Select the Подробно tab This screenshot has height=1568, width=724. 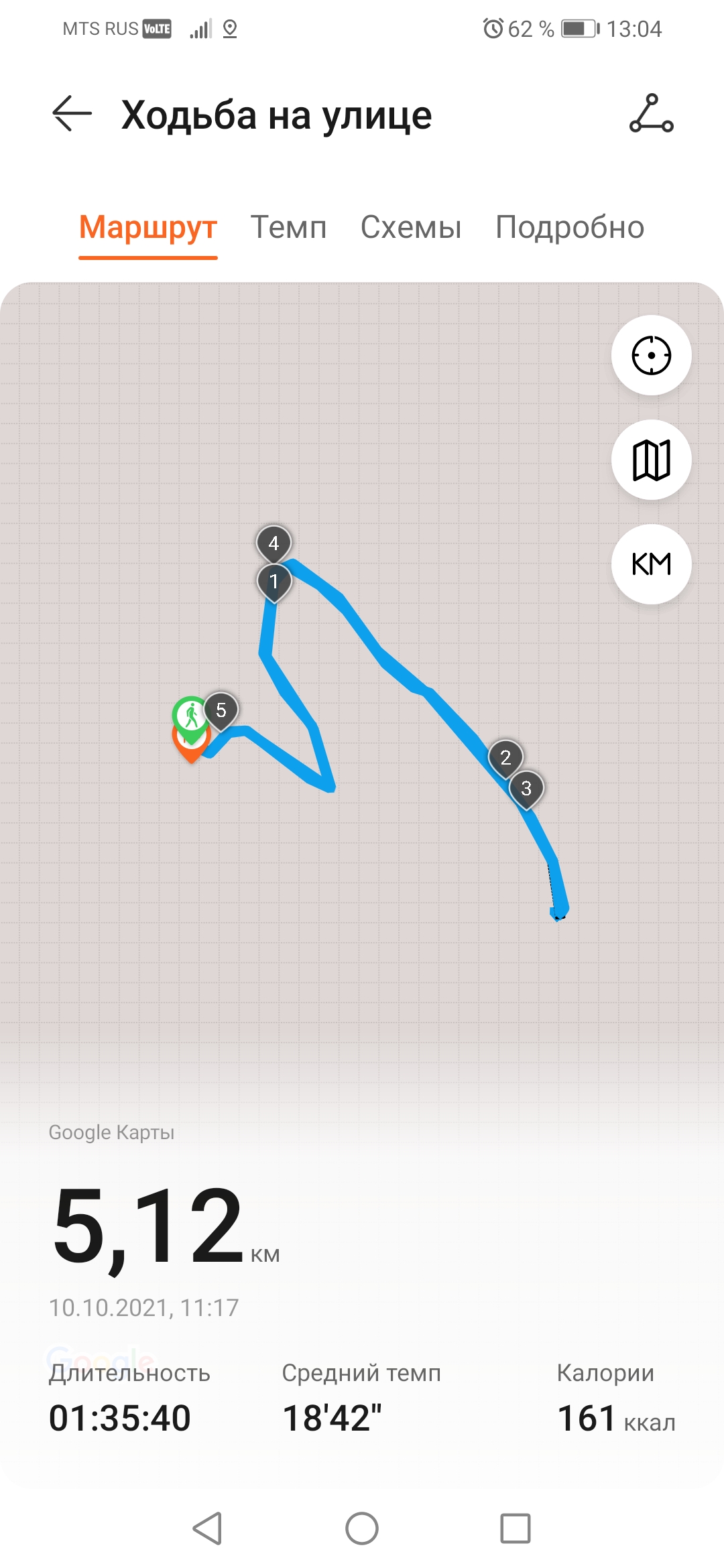tap(570, 227)
